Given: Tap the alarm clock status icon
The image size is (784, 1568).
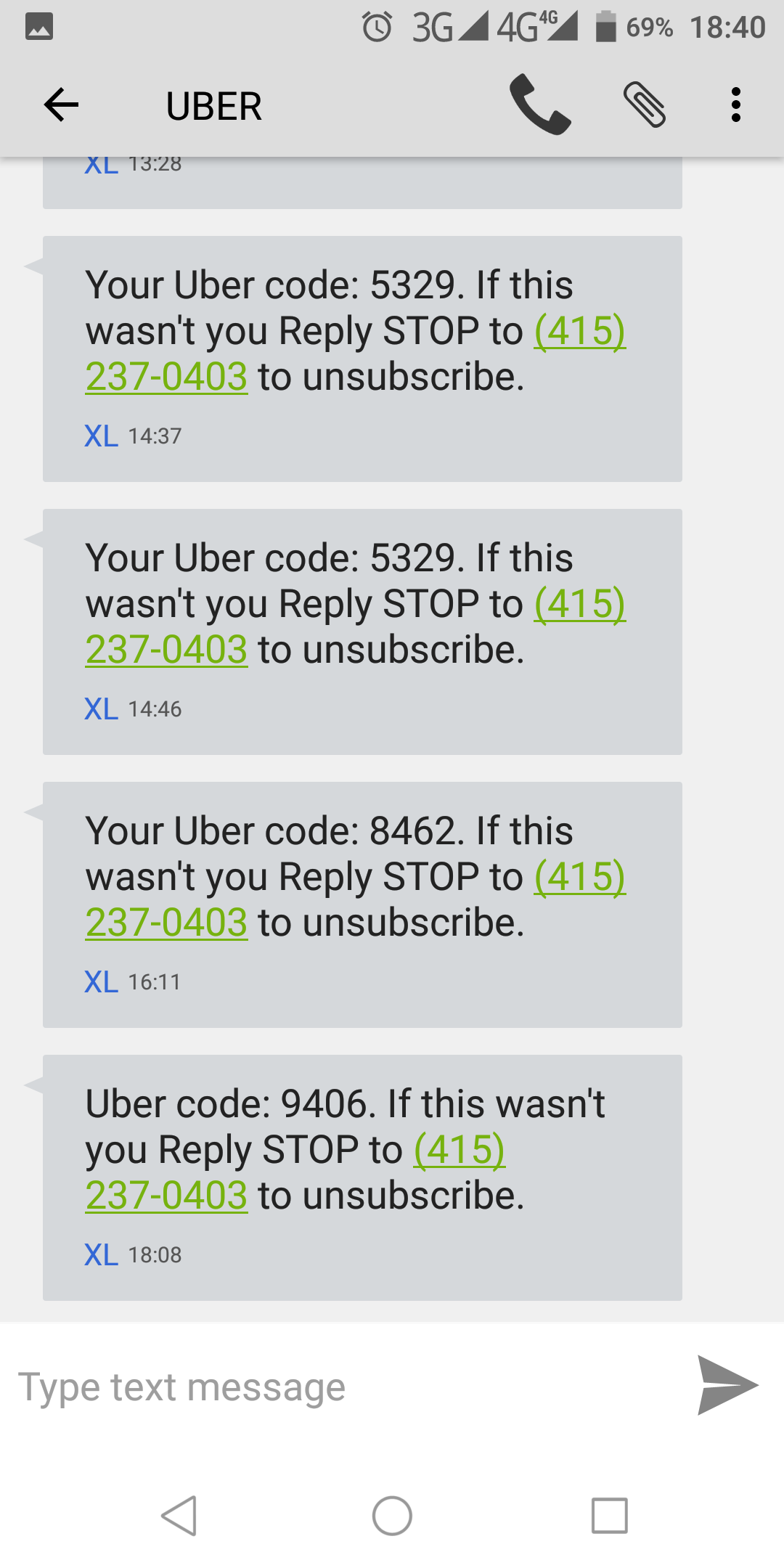Looking at the screenshot, I should [x=378, y=27].
